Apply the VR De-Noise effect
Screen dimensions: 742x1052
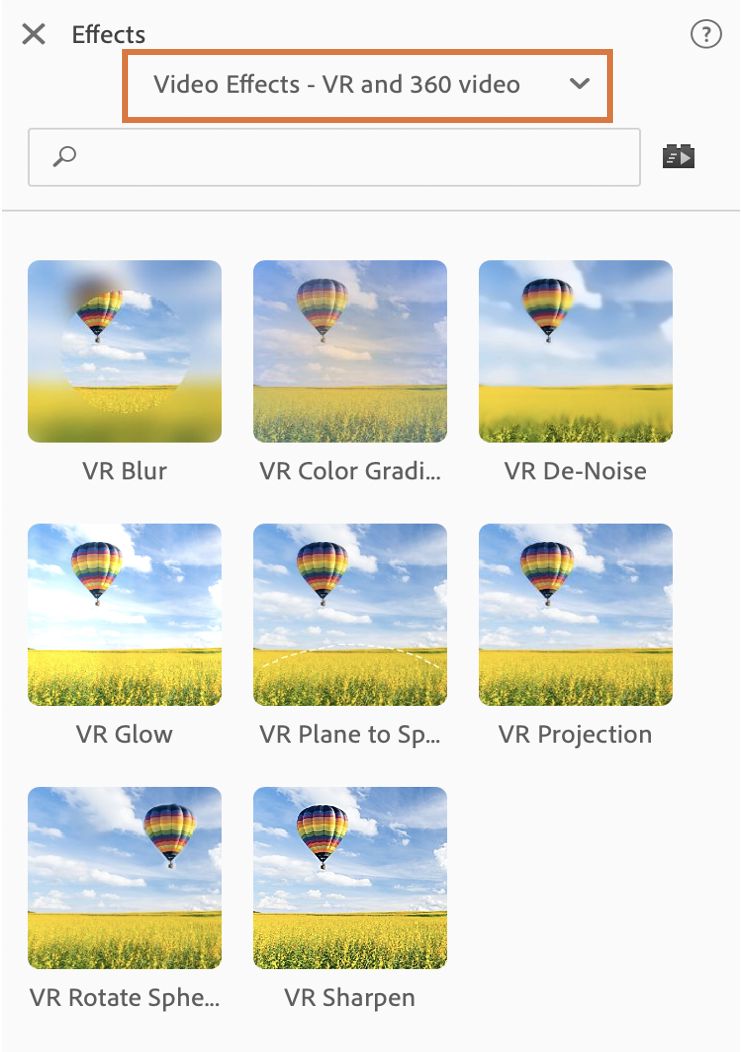click(576, 351)
